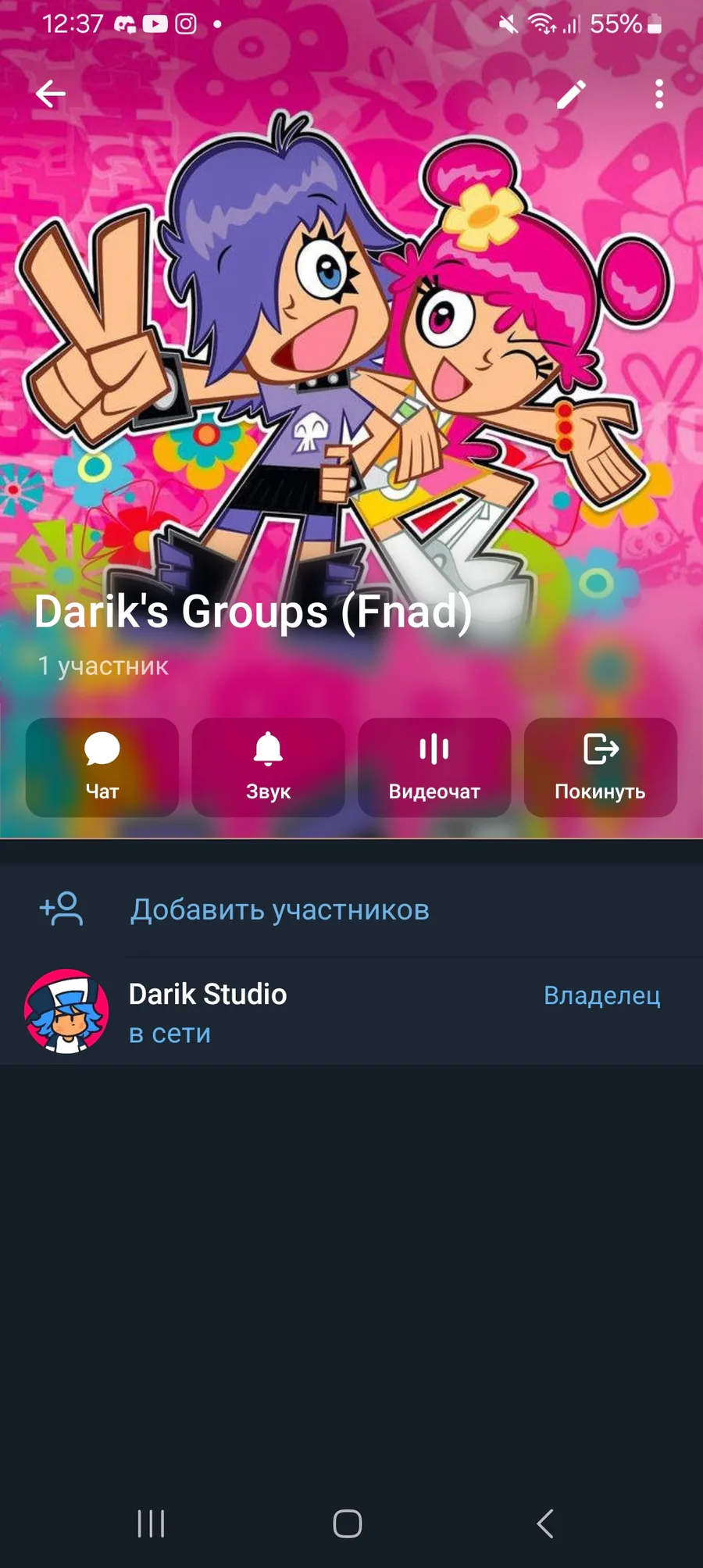The image size is (703, 1568).
Task: Open the group chat via Чат button
Action: coord(102,767)
